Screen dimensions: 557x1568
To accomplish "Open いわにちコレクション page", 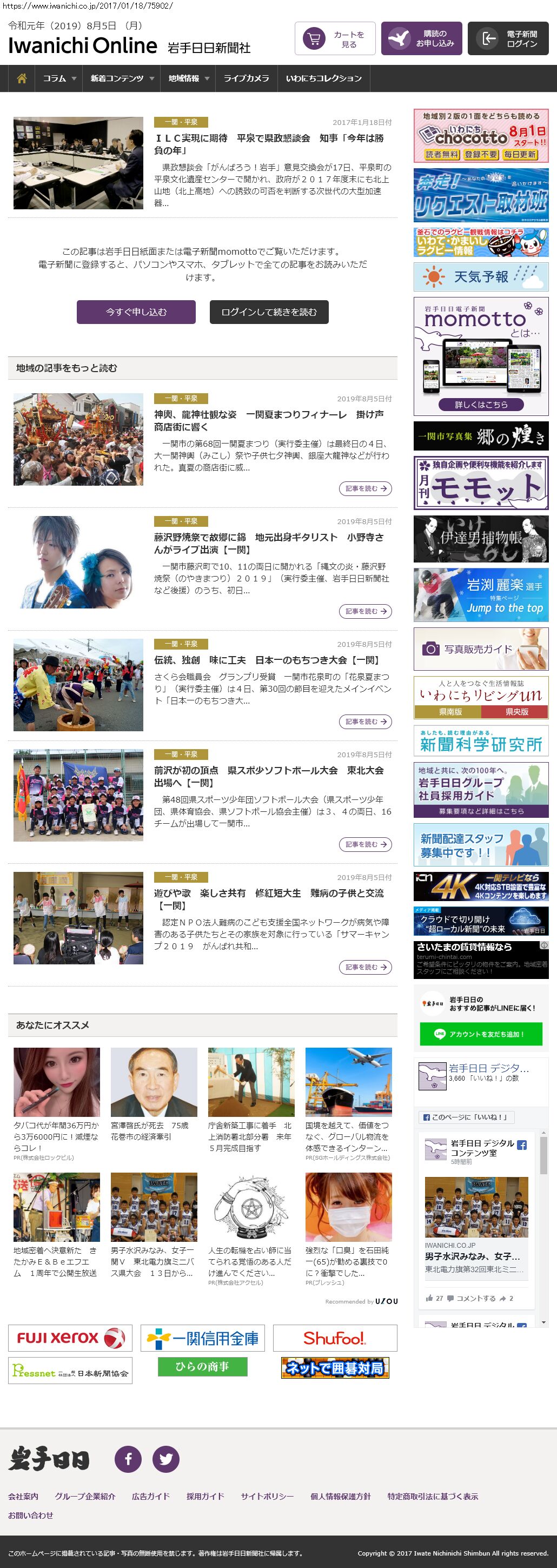I will coord(323,78).
